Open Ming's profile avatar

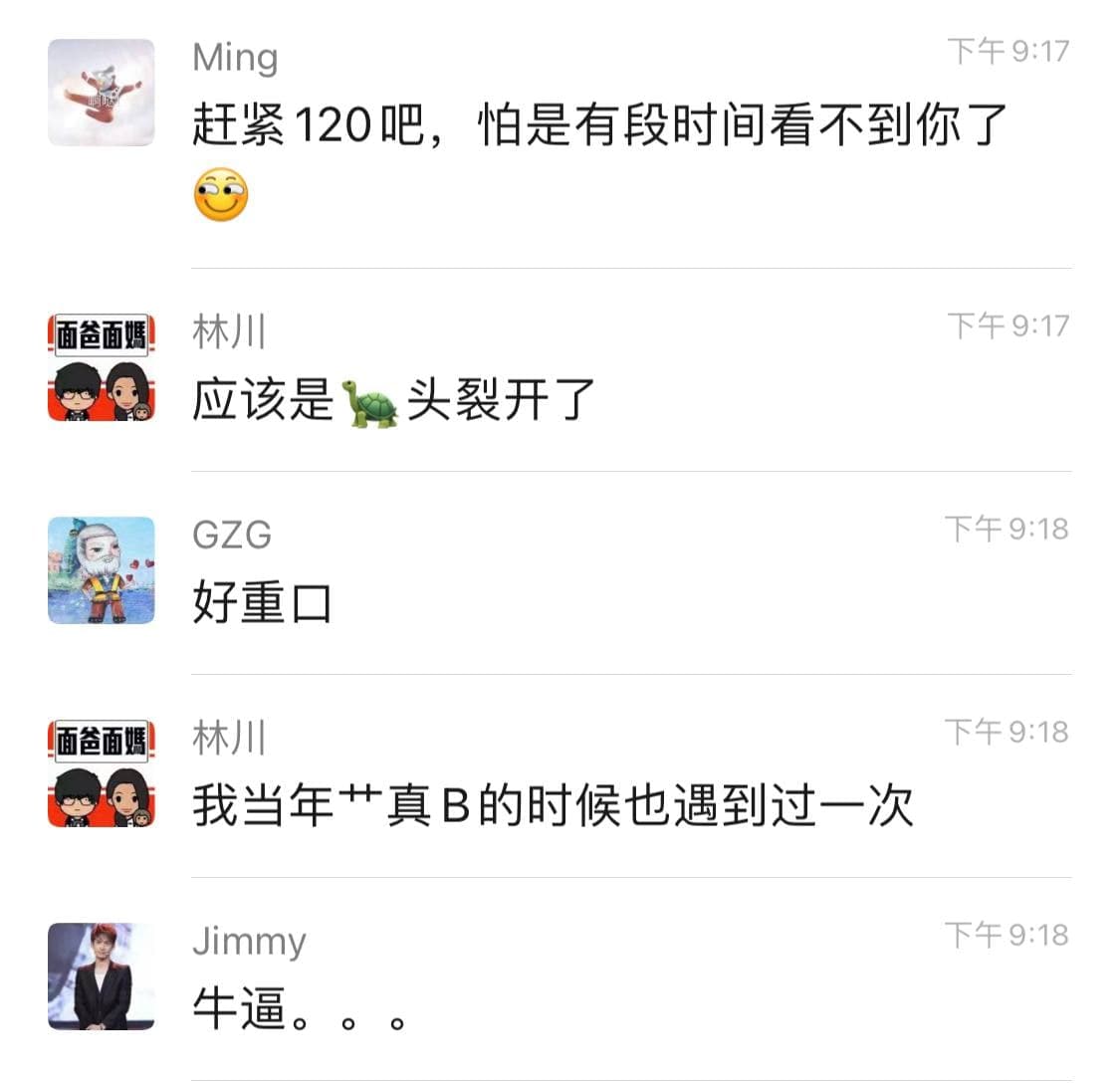tap(102, 93)
